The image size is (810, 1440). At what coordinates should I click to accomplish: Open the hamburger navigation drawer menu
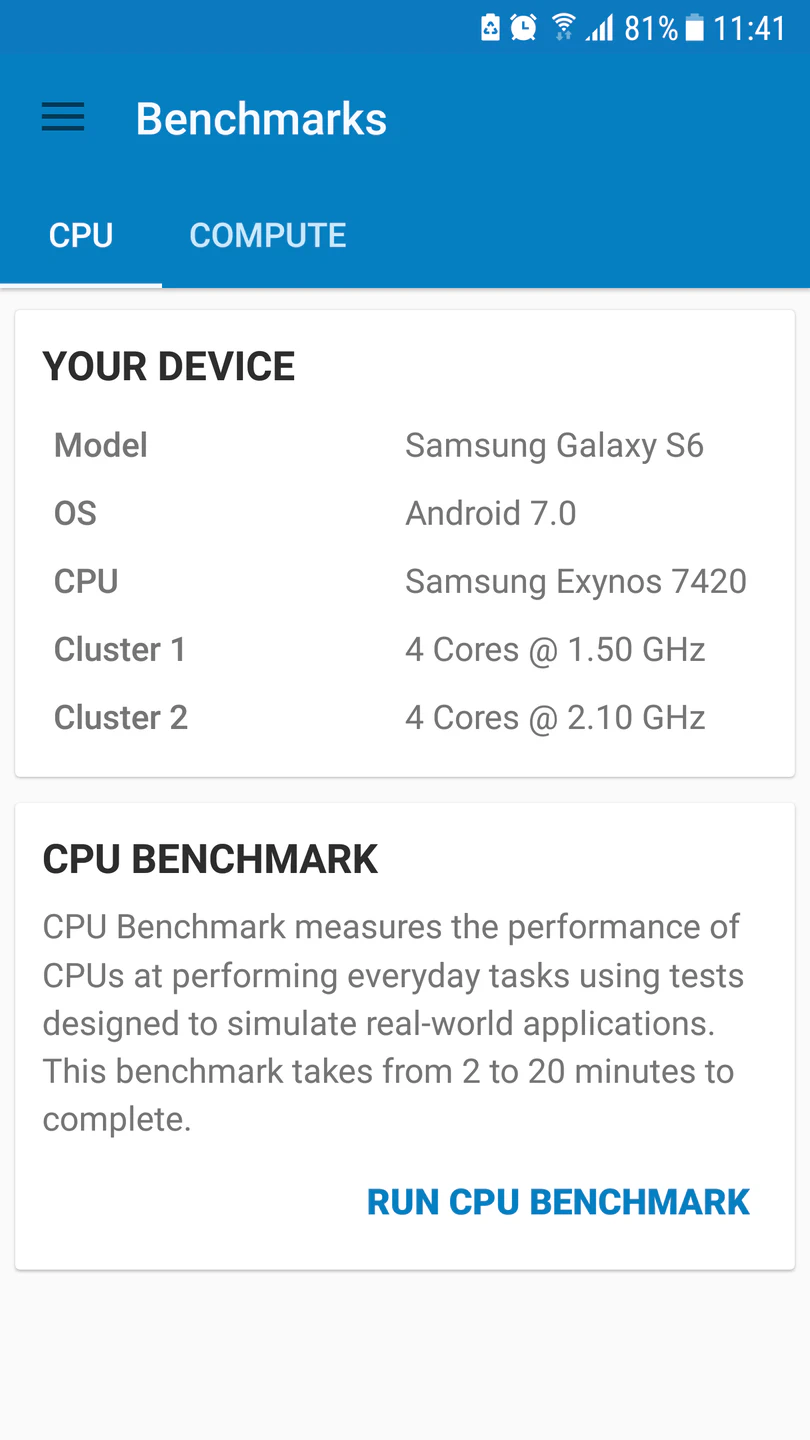click(63, 118)
